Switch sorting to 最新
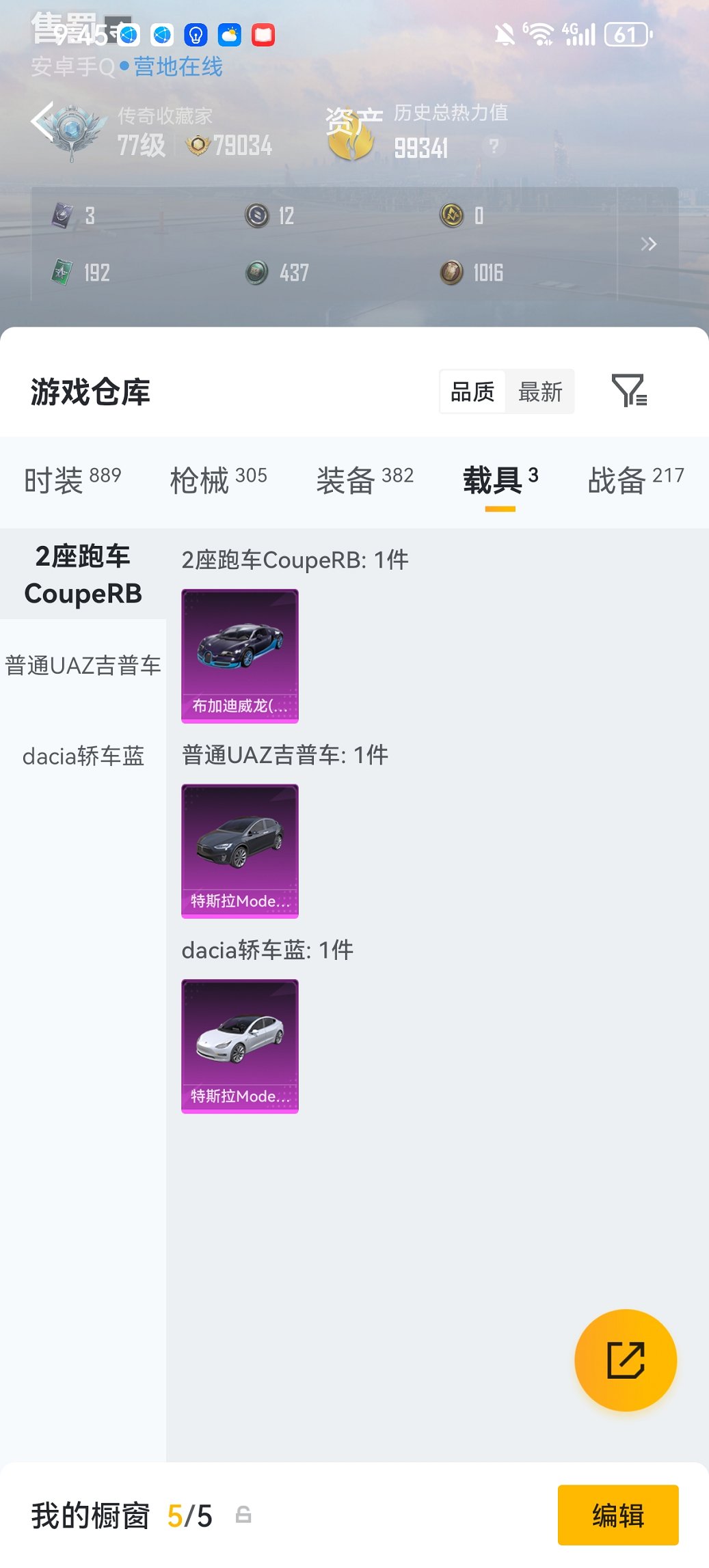Viewport: 709px width, 1568px height. coord(540,391)
